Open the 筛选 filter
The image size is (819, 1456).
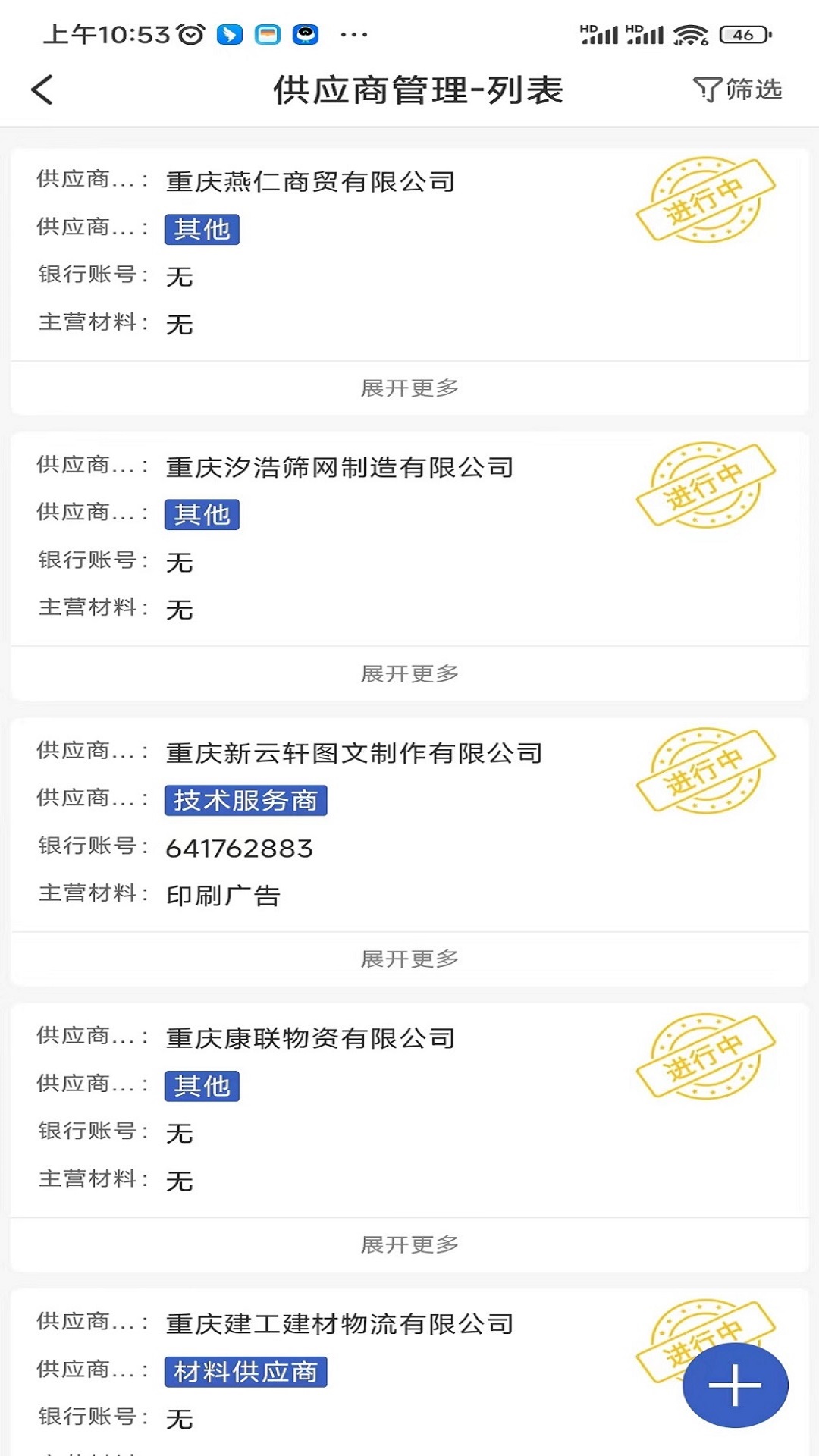[737, 89]
